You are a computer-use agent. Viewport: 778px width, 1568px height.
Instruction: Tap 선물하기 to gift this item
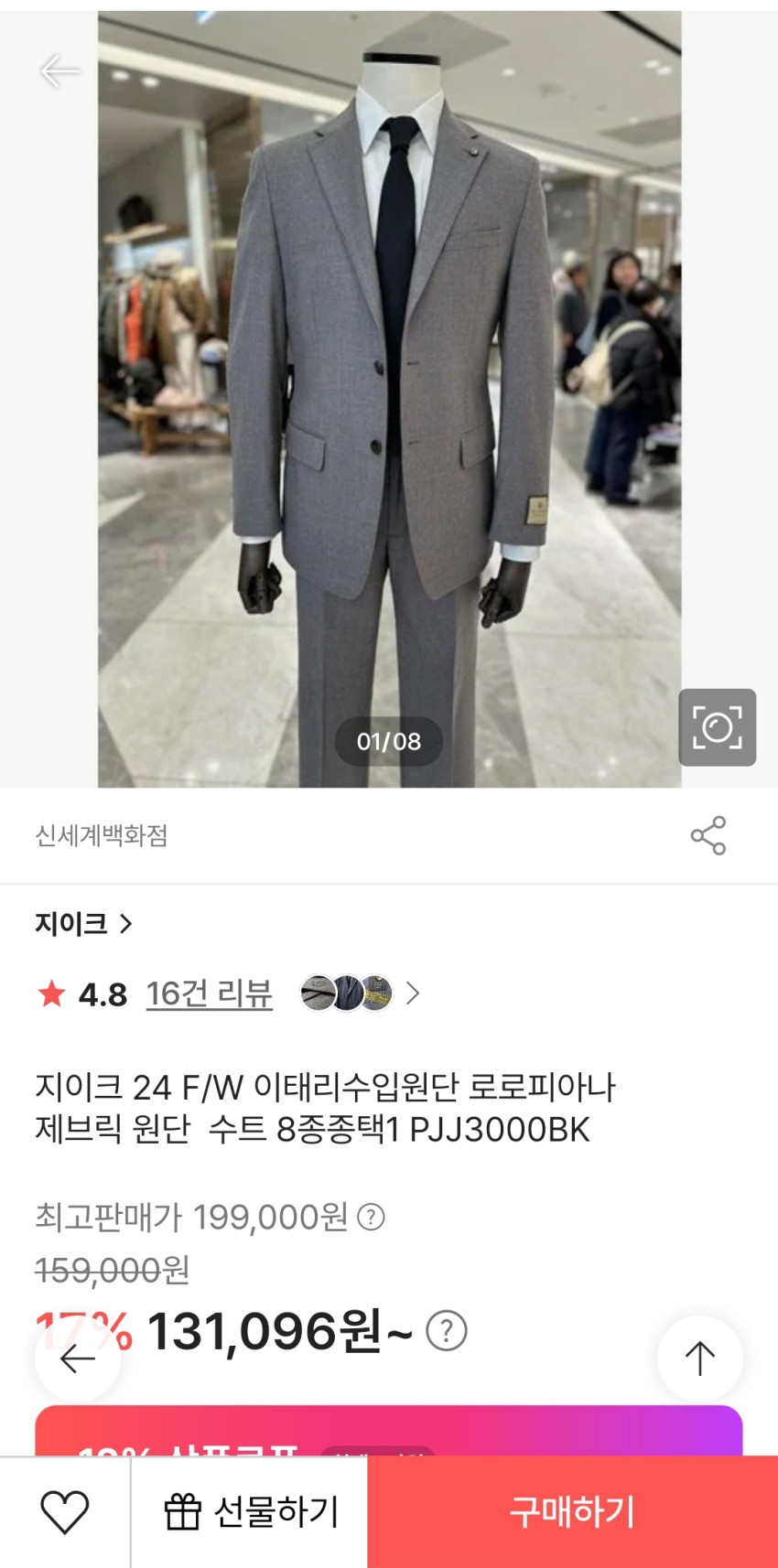pyautogui.click(x=250, y=1512)
